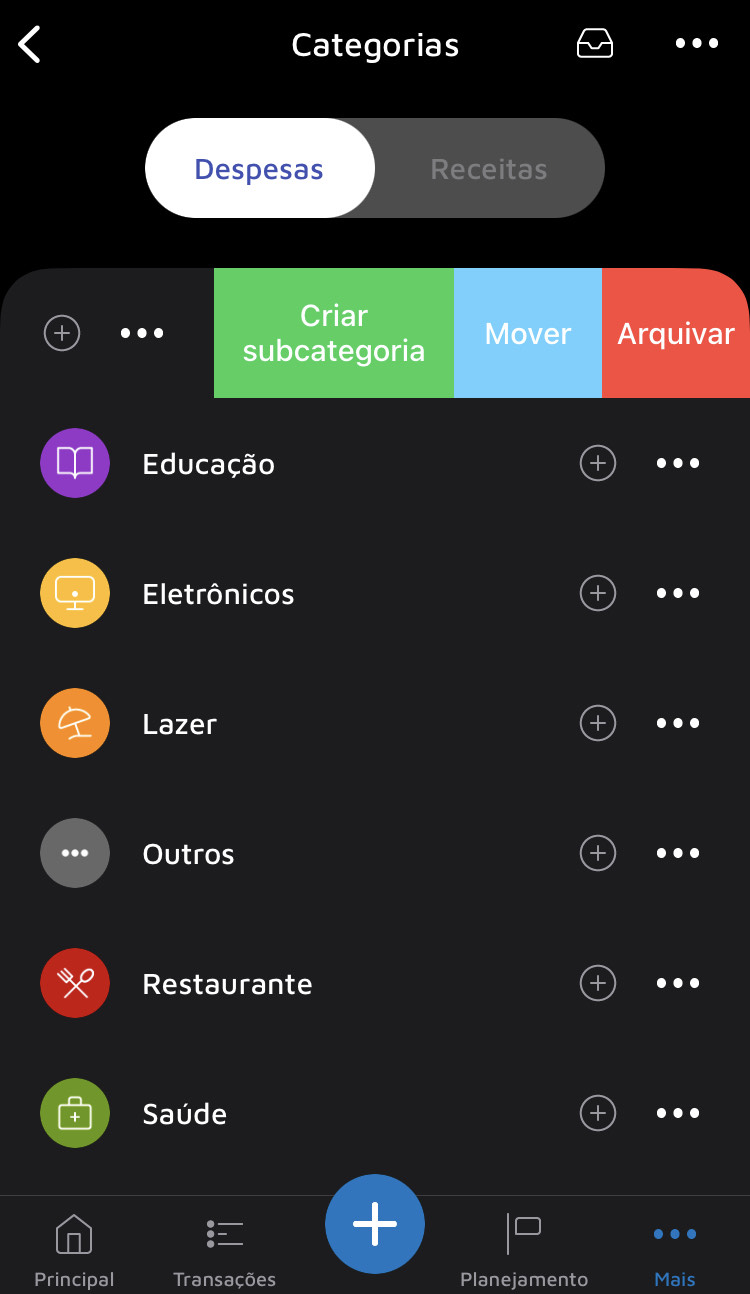Tap Criar subcategoria swipe action

334,334
